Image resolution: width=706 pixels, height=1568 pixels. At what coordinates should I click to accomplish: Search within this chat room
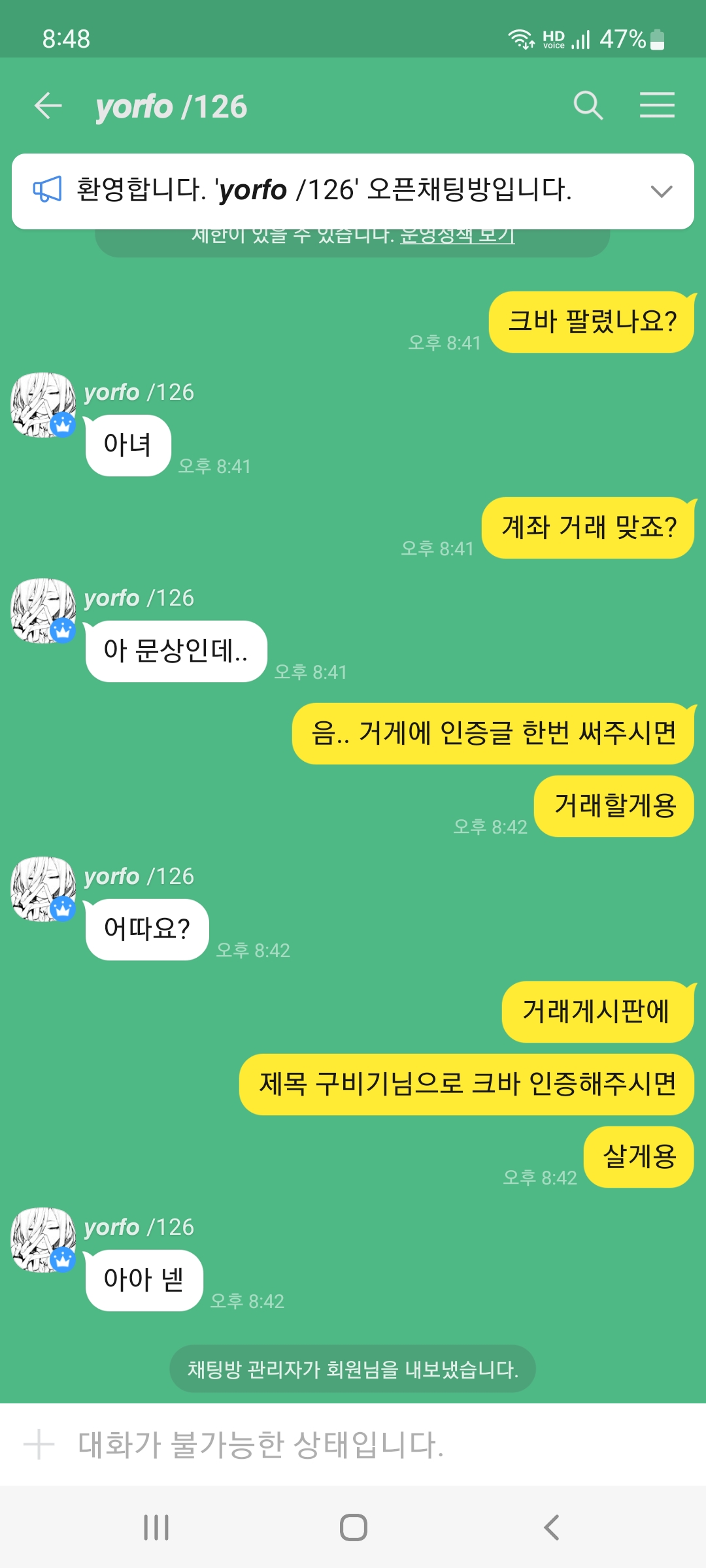click(588, 106)
